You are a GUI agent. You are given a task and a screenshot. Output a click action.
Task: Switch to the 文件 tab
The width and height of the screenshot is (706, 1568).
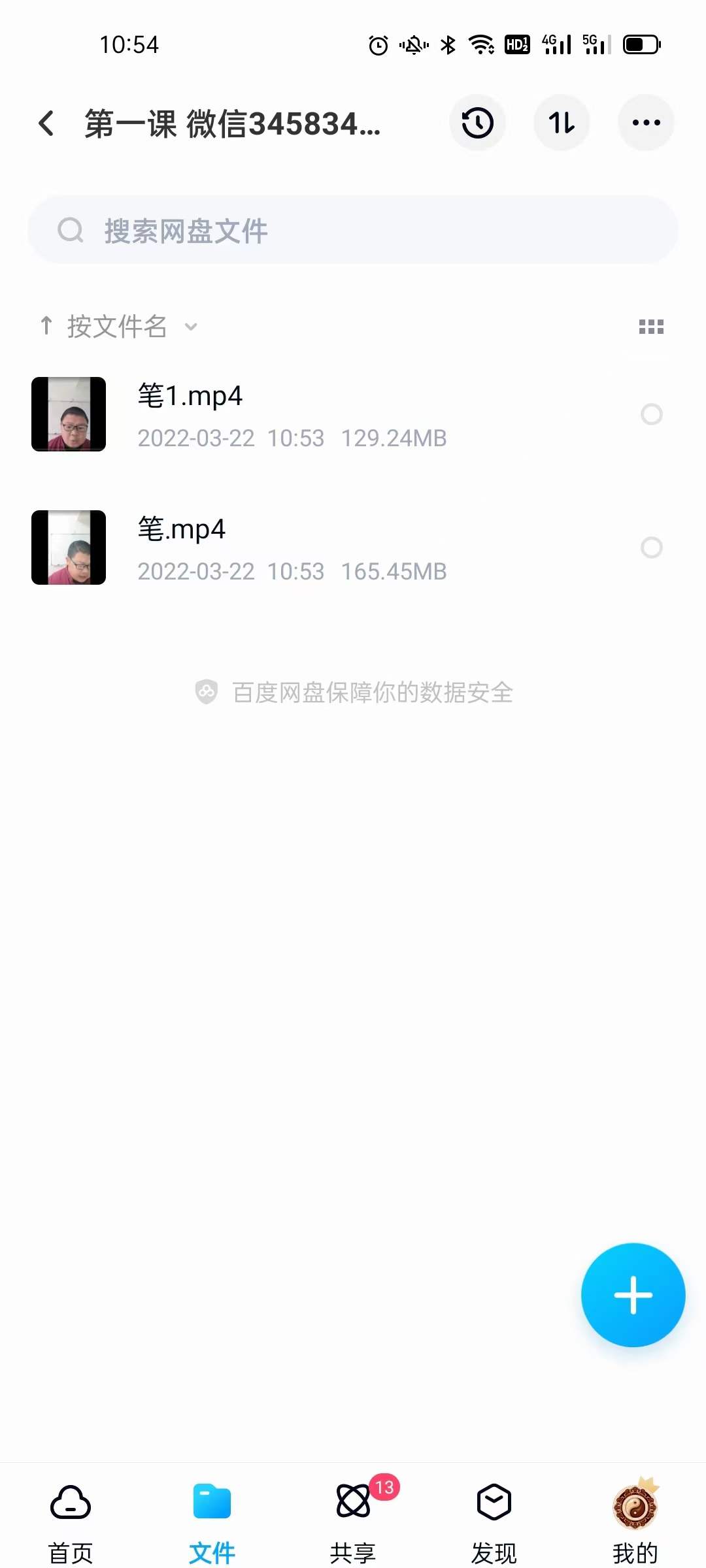(211, 1516)
